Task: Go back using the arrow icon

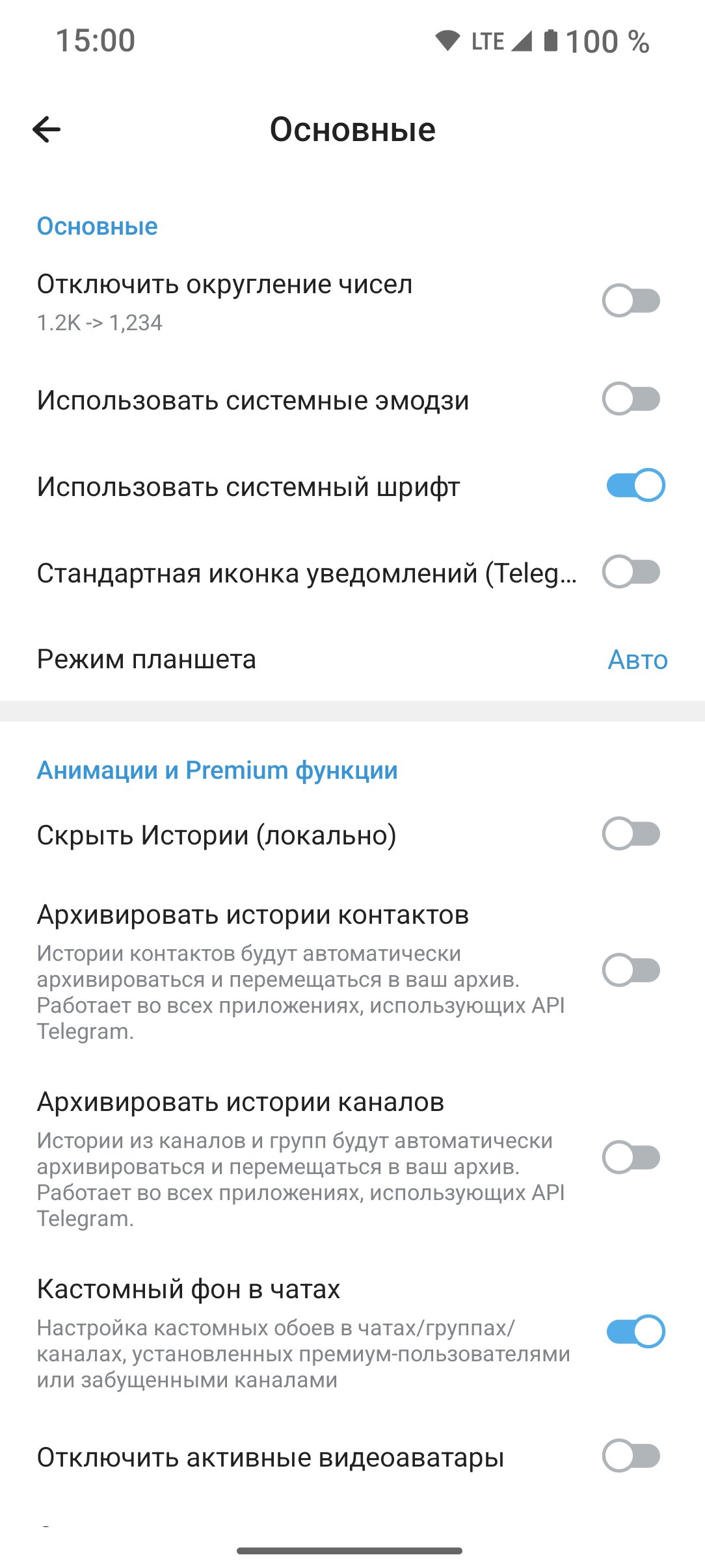Action: pyautogui.click(x=47, y=129)
